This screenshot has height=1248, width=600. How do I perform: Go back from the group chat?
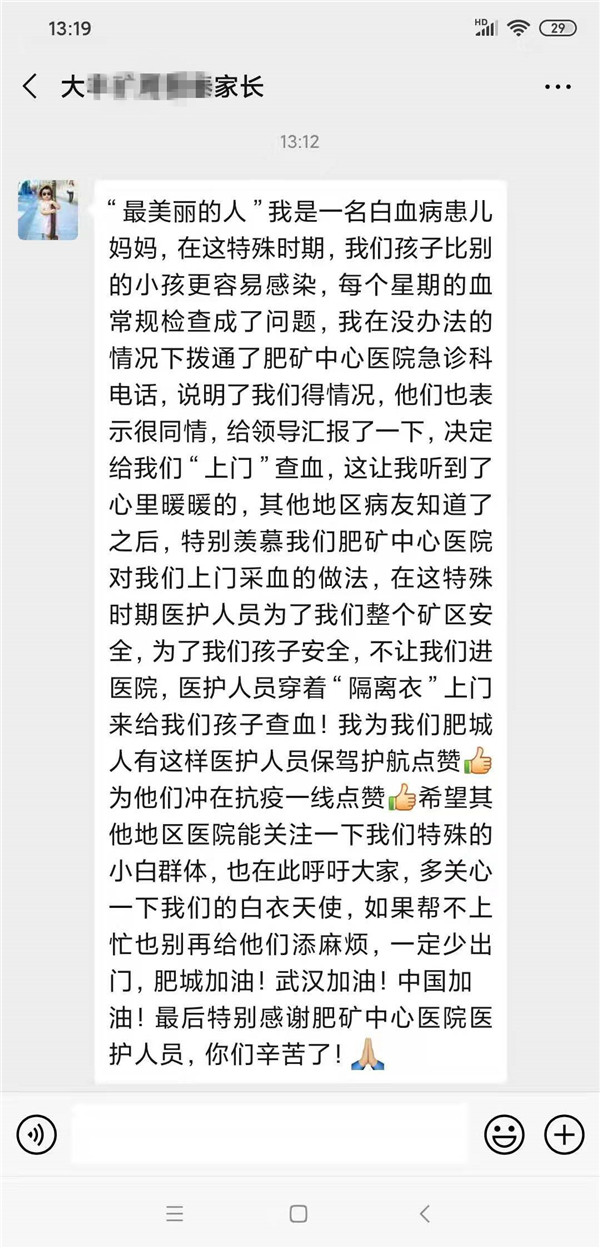click(x=30, y=87)
